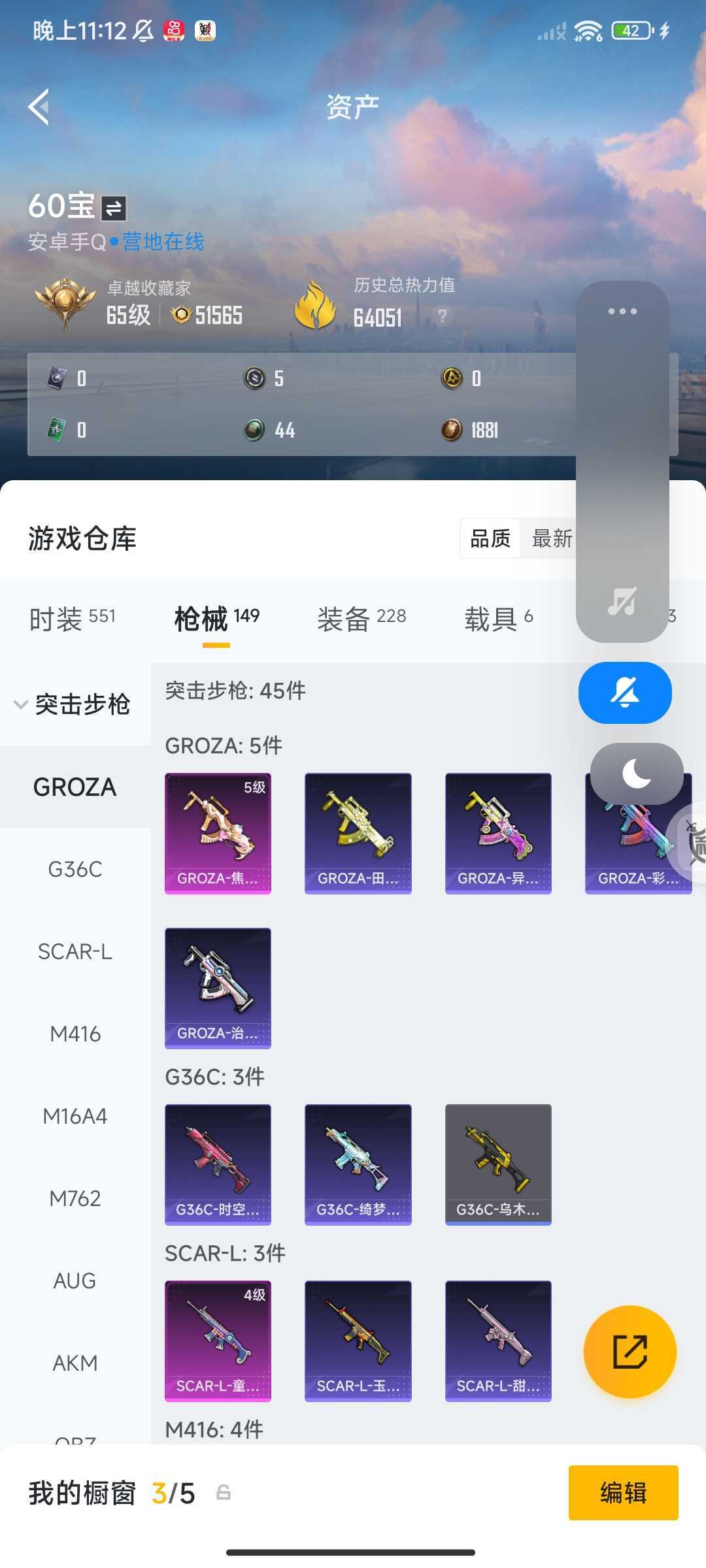This screenshot has width=706, height=1568.
Task: Select G36C in the weapon list
Action: coord(75,869)
